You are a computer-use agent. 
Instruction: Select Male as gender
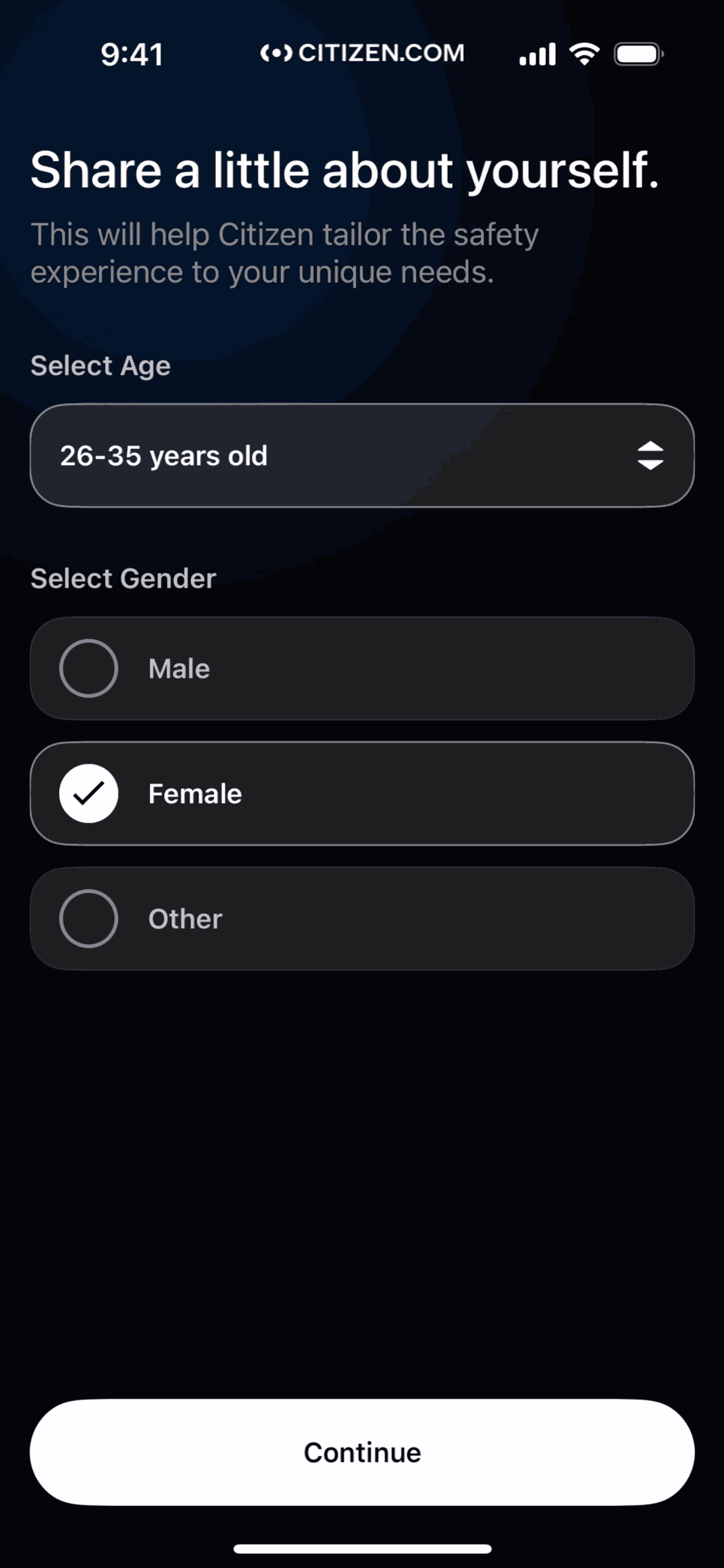(362, 668)
